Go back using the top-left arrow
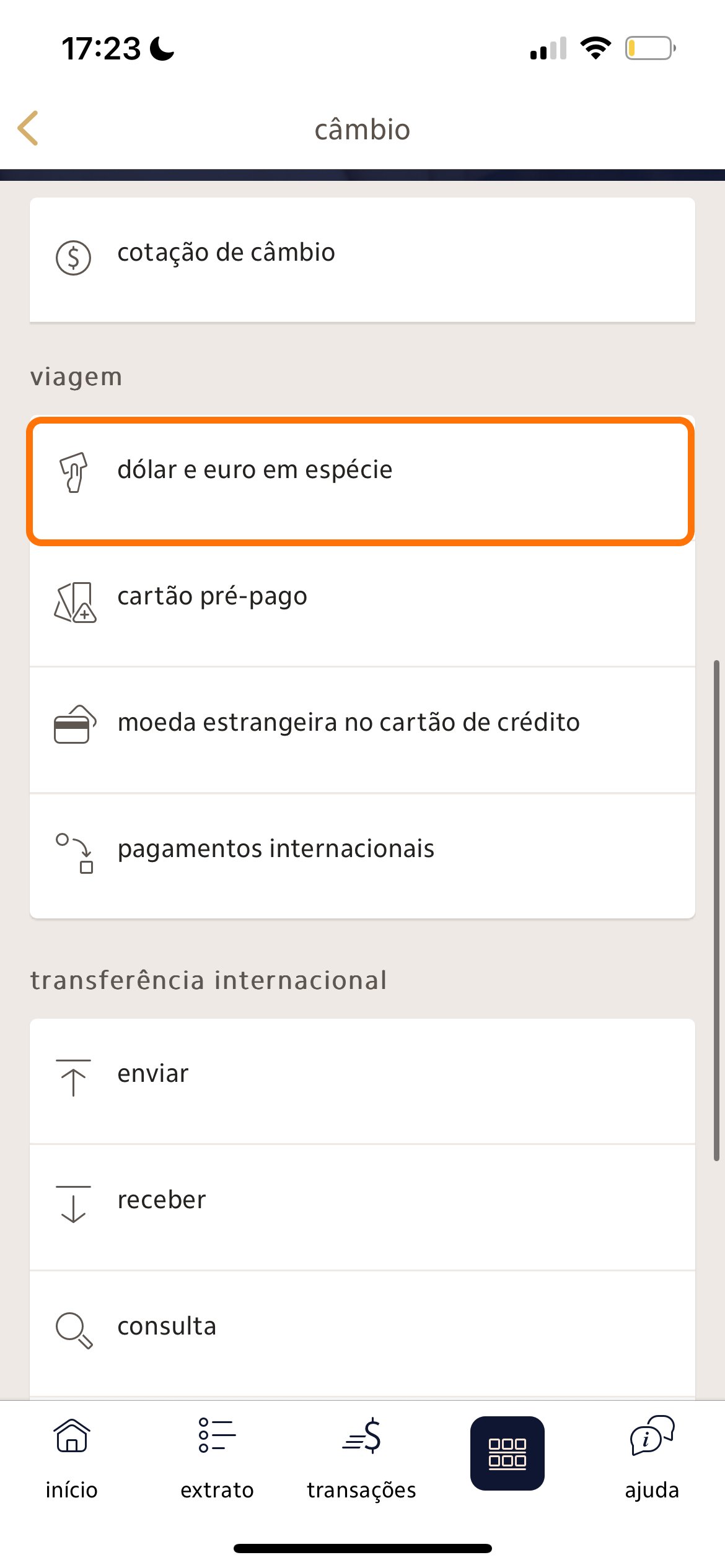Image resolution: width=725 pixels, height=1568 pixels. [x=28, y=128]
